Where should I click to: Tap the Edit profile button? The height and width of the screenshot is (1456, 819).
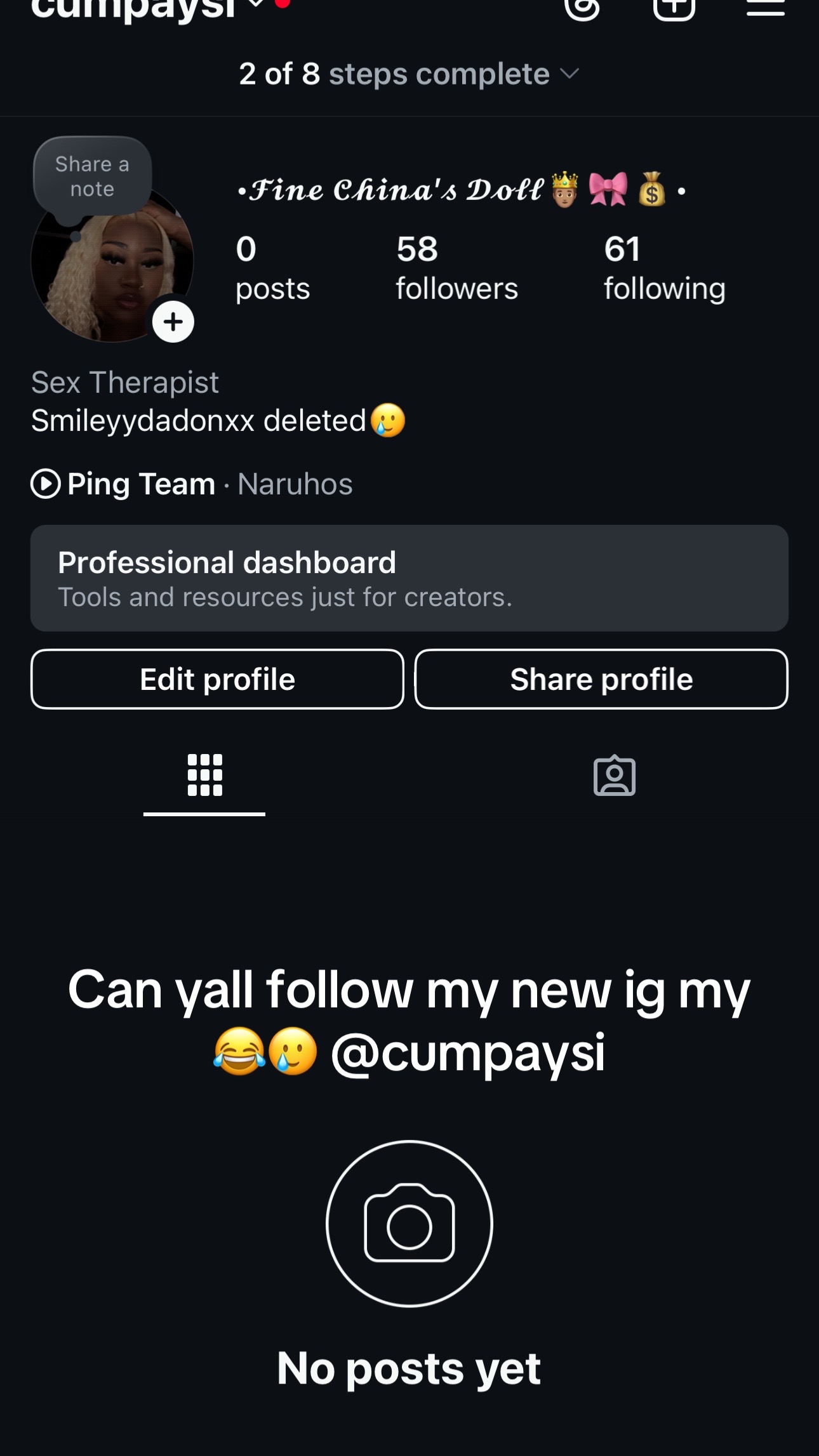click(x=217, y=679)
